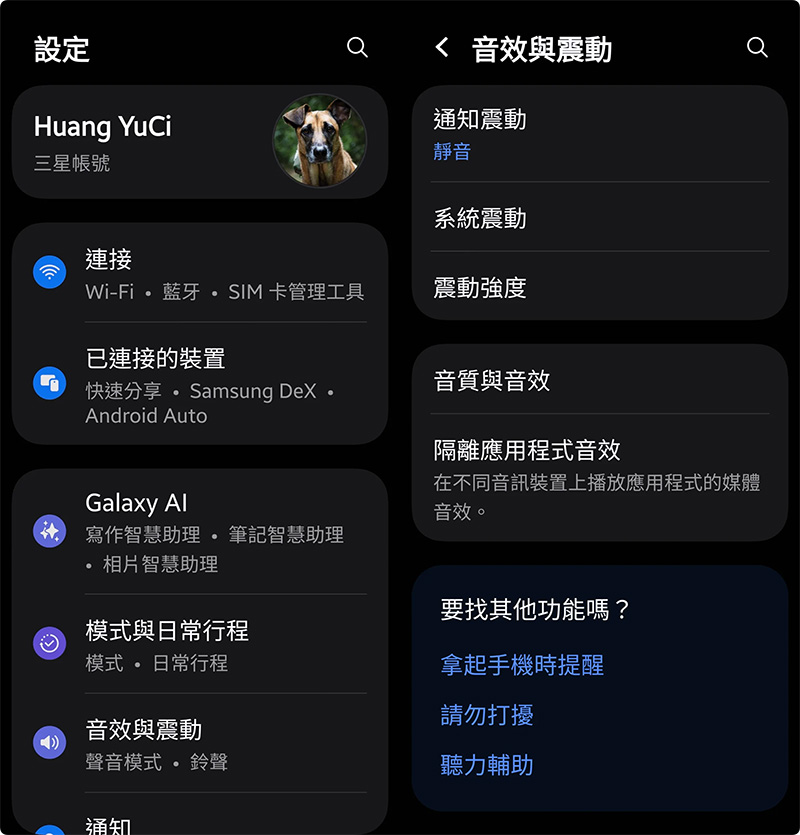Go back from the 音效與震動 page

(442, 48)
